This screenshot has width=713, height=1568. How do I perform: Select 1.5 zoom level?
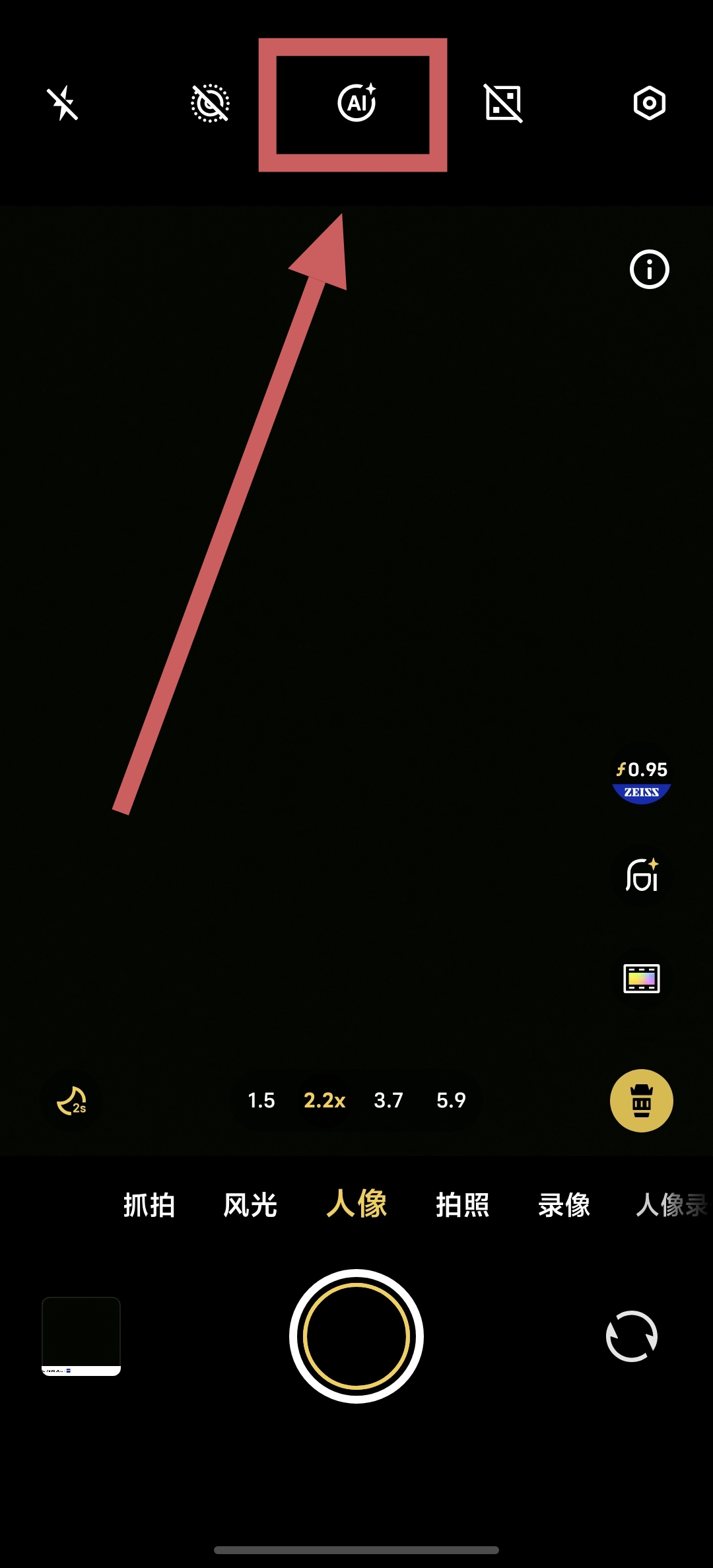(x=261, y=1101)
